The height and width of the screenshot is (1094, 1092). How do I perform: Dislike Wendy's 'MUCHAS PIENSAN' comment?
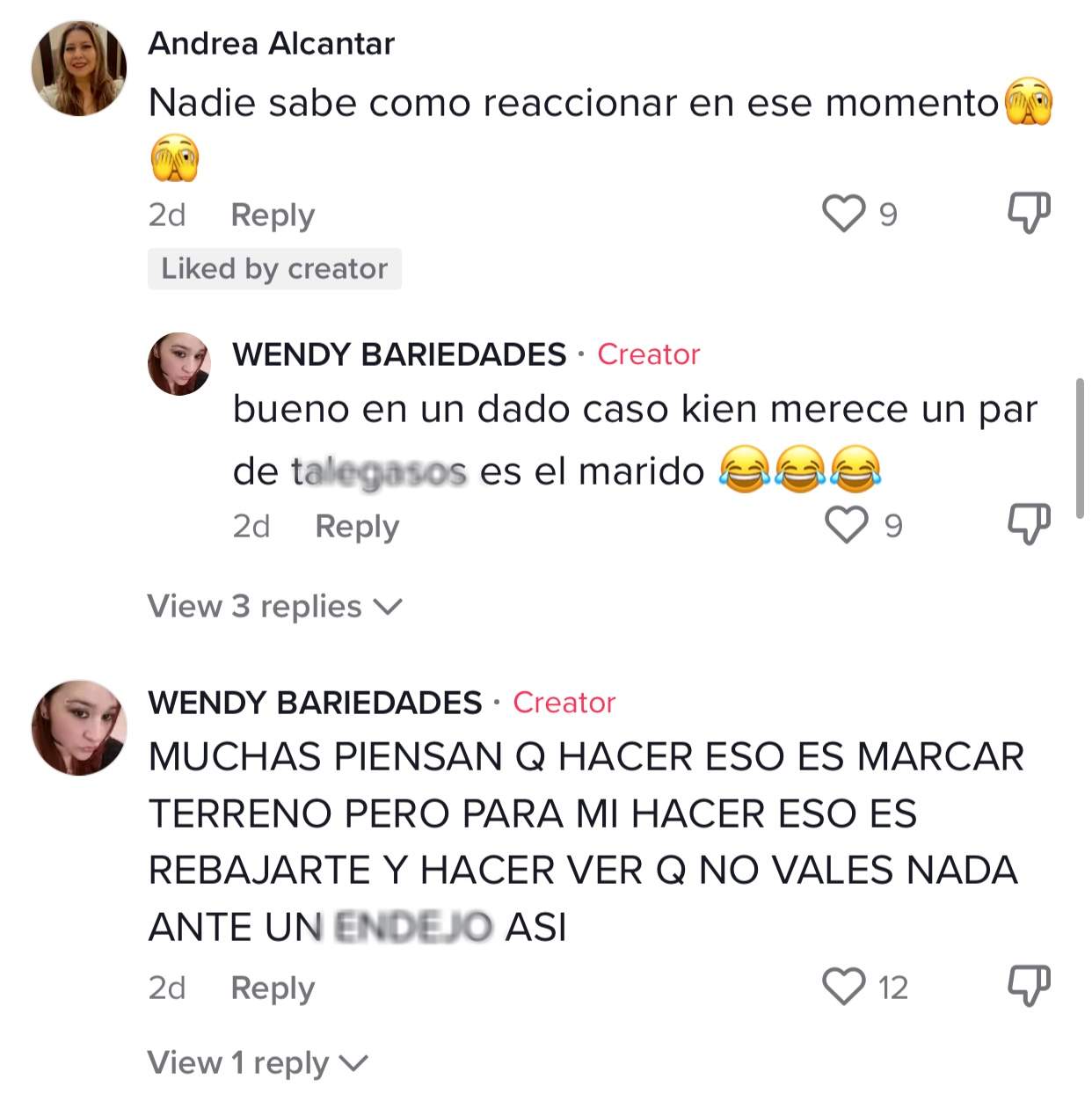click(1028, 987)
